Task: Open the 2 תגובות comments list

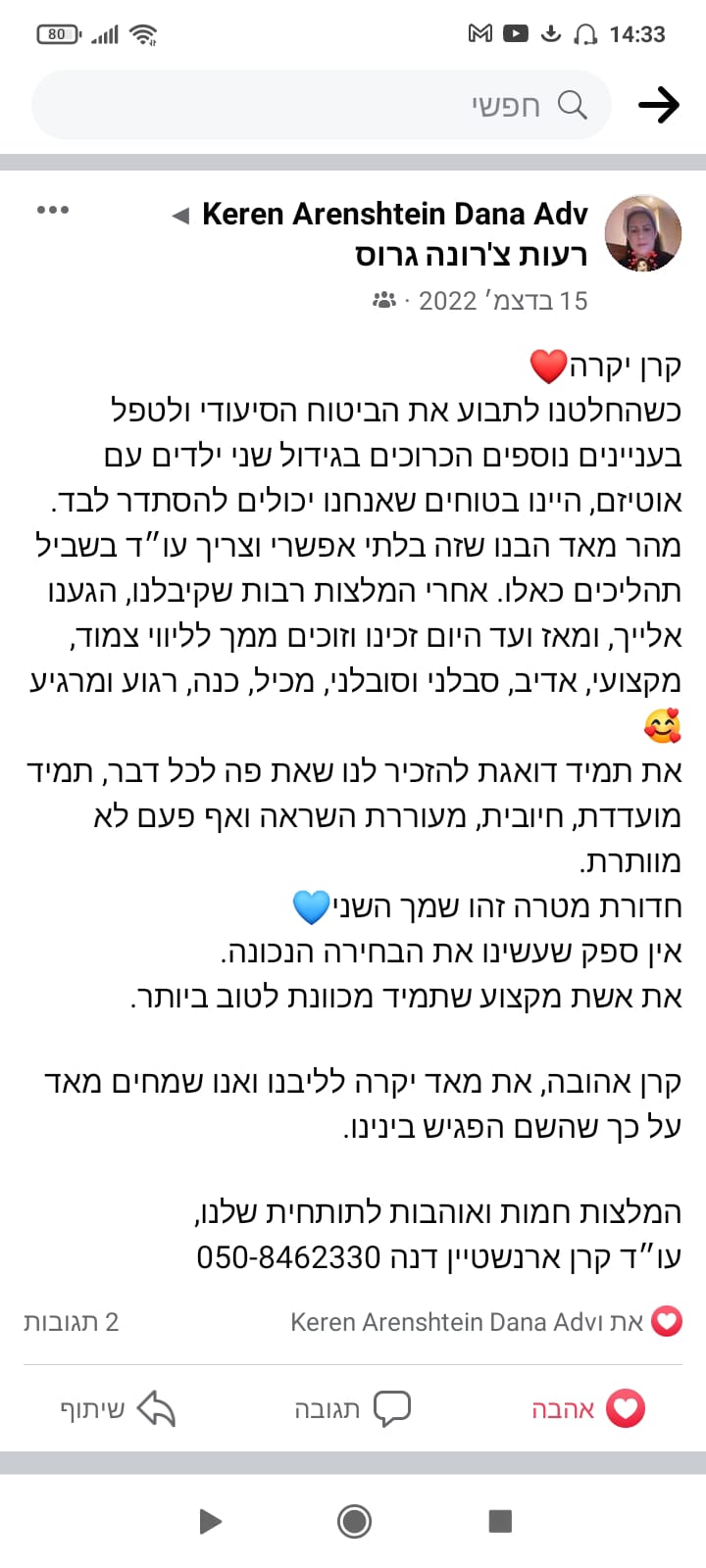Action: pos(72,1322)
